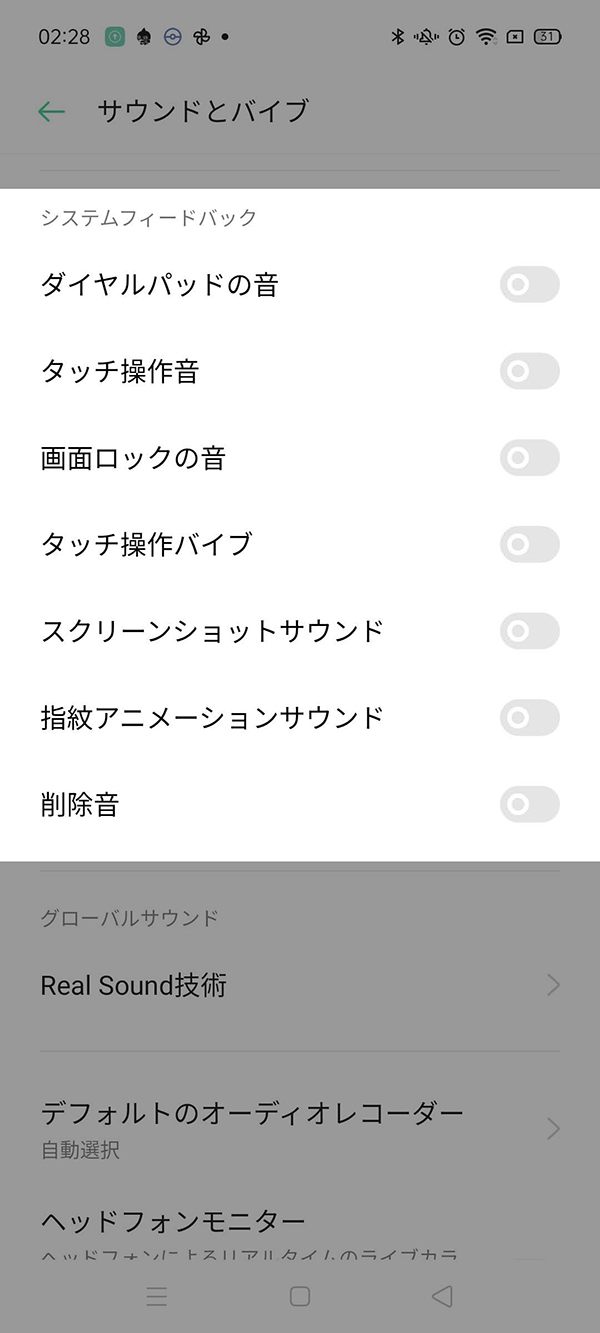
Task: Toggle 画面ロックの音 on
Action: 529,458
